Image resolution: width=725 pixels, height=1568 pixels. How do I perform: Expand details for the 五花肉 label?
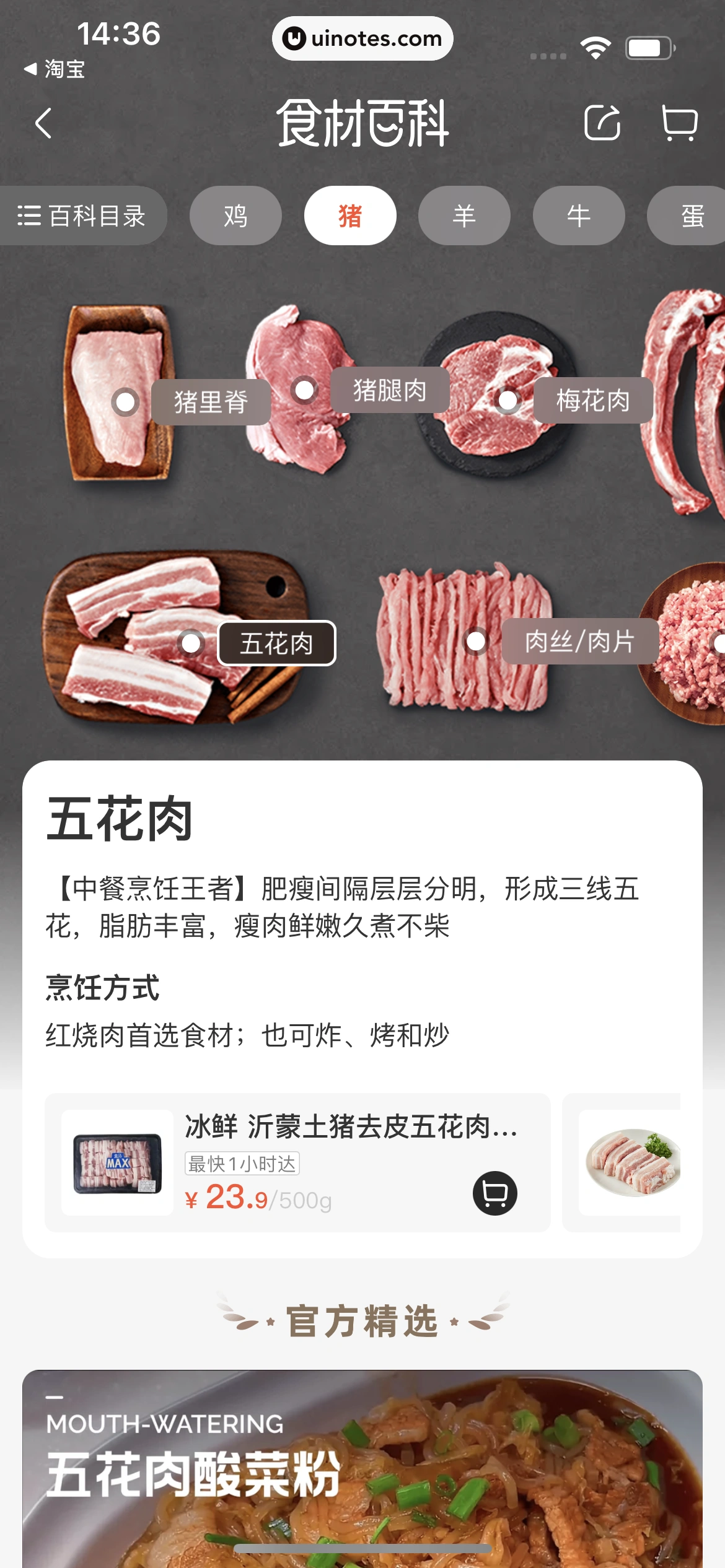(276, 644)
